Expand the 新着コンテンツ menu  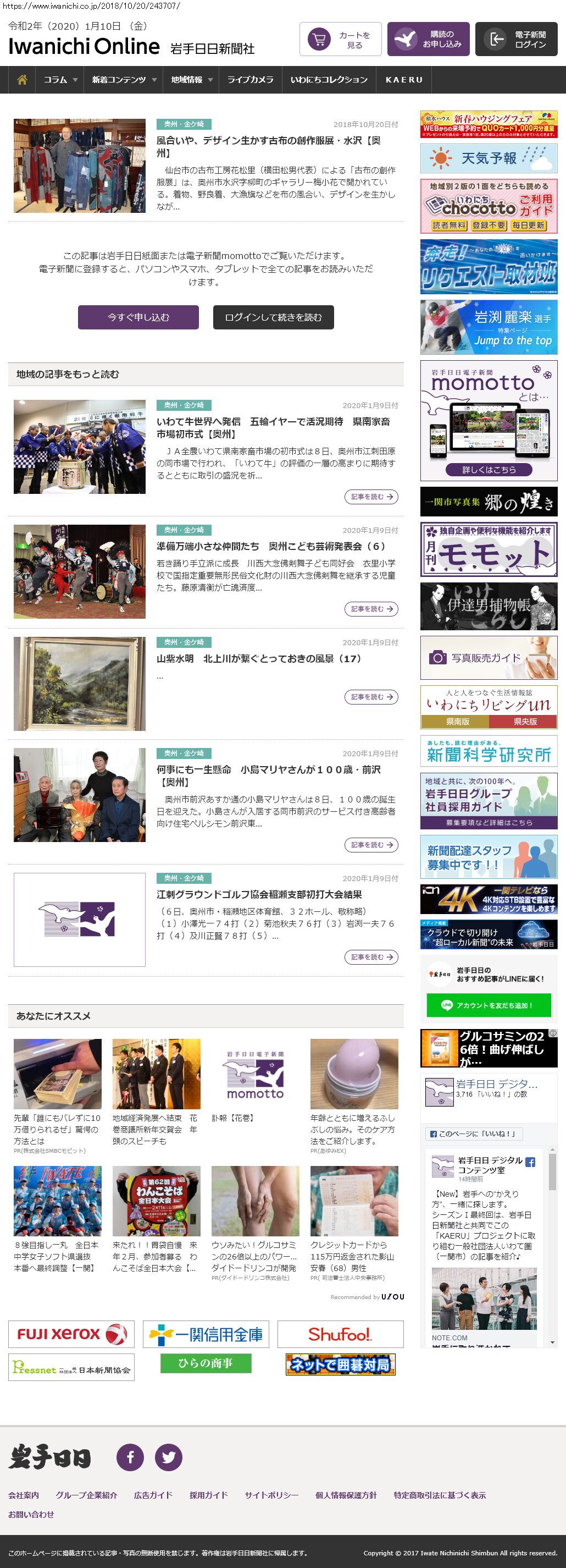(124, 80)
